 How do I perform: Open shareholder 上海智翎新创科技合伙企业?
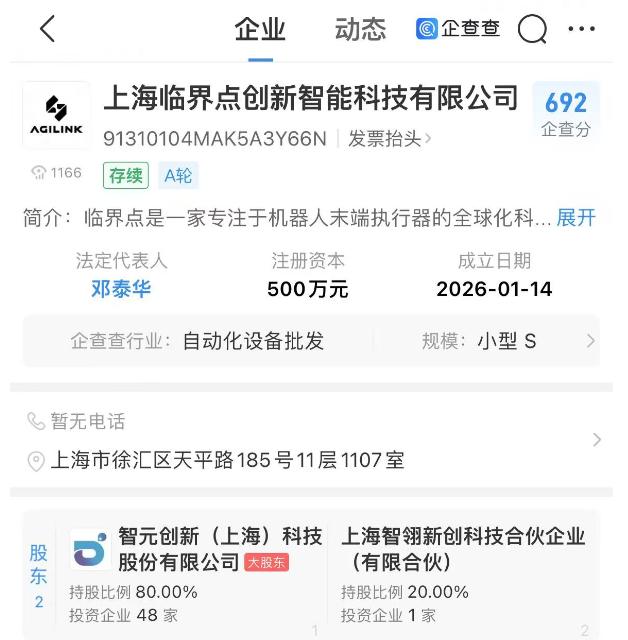pos(463,549)
